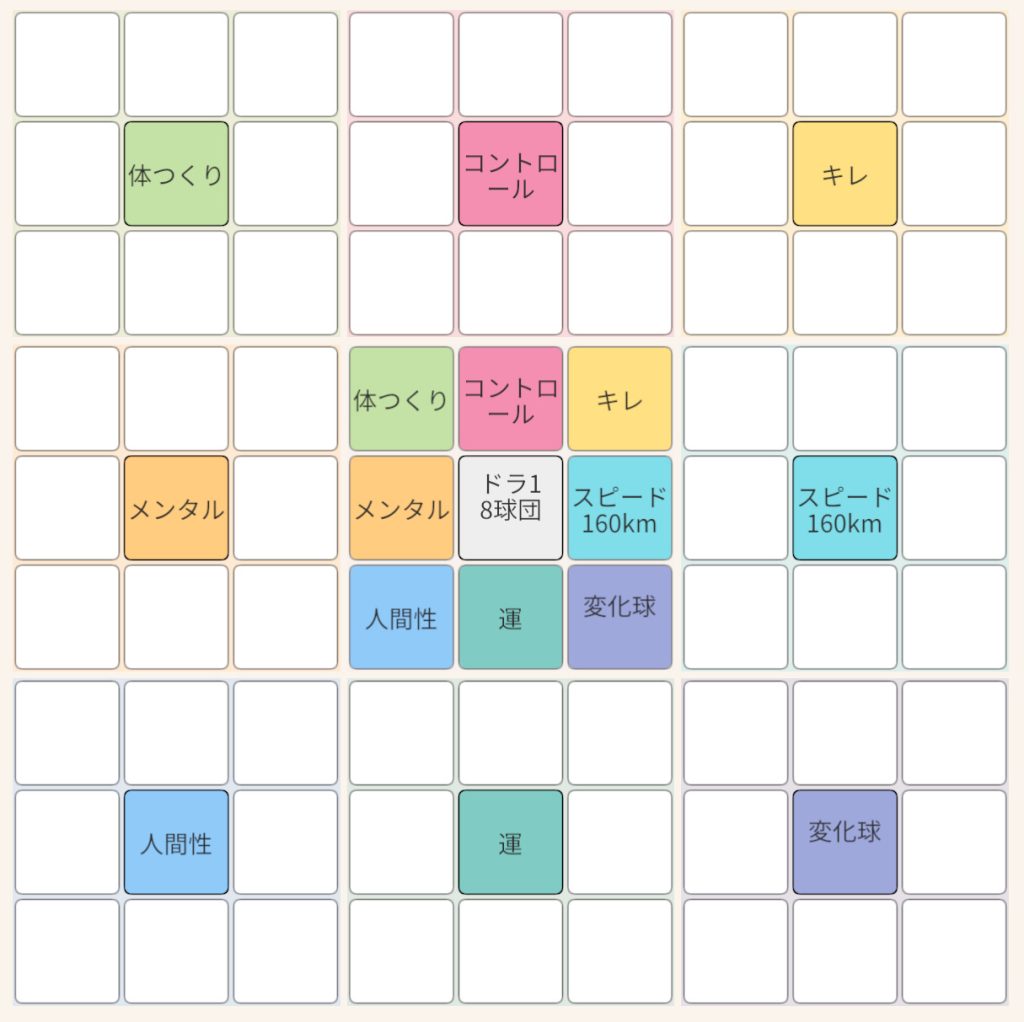Edit the central ドラ1 8球団 goal cell
This screenshot has height=1022, width=1024.
pyautogui.click(x=510, y=508)
